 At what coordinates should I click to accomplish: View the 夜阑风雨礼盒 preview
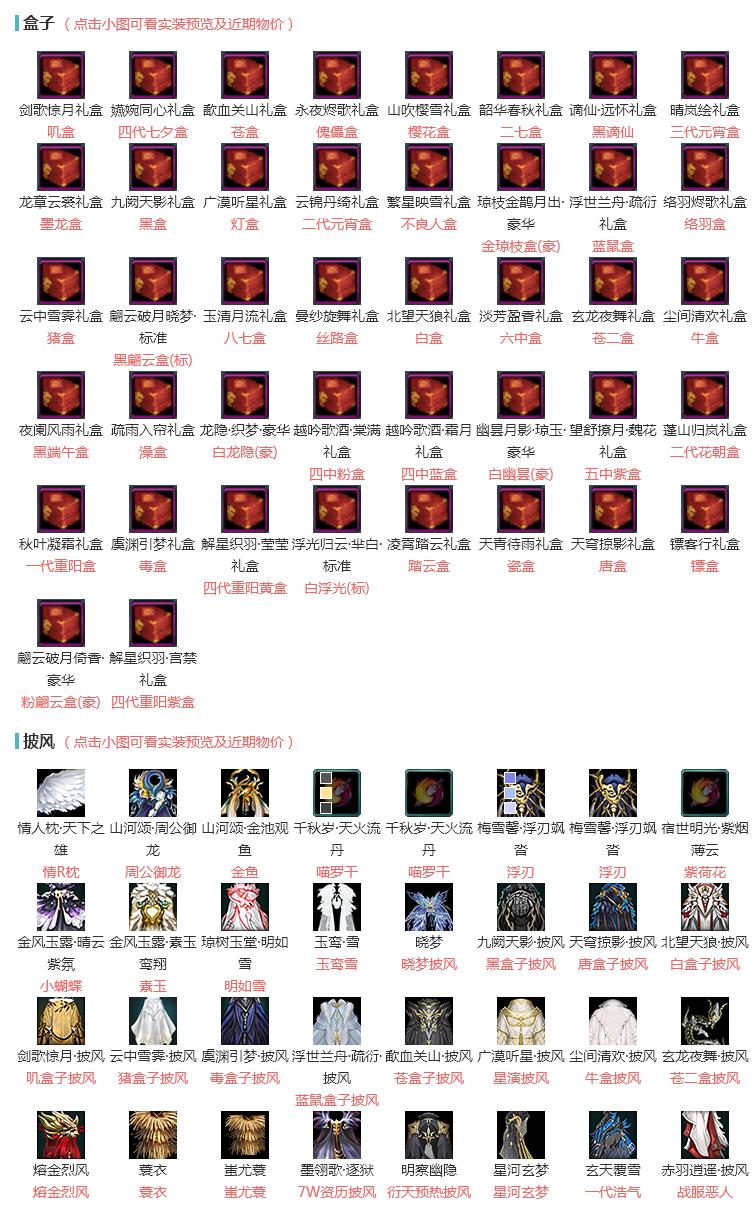pyautogui.click(x=61, y=395)
